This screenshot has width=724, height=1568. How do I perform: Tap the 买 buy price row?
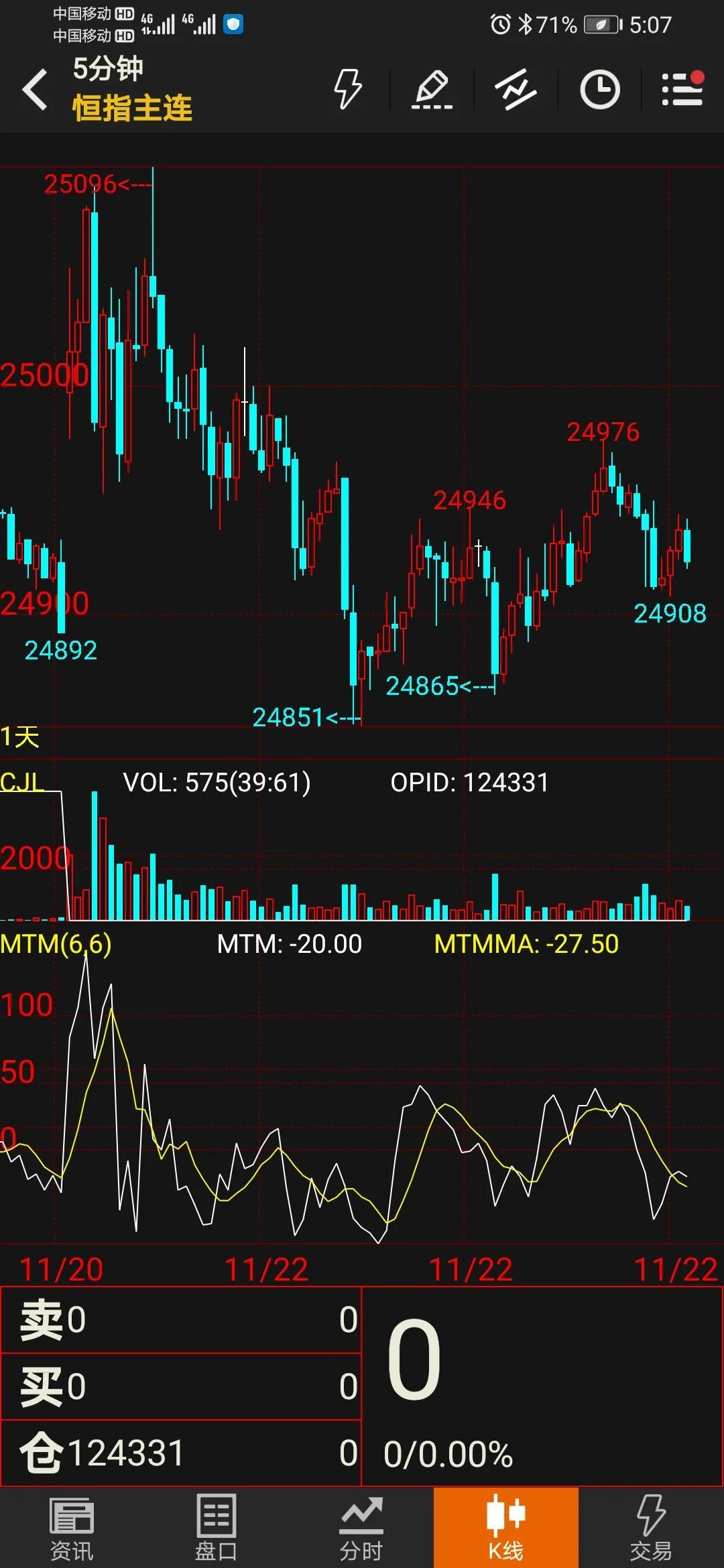pos(181,1386)
